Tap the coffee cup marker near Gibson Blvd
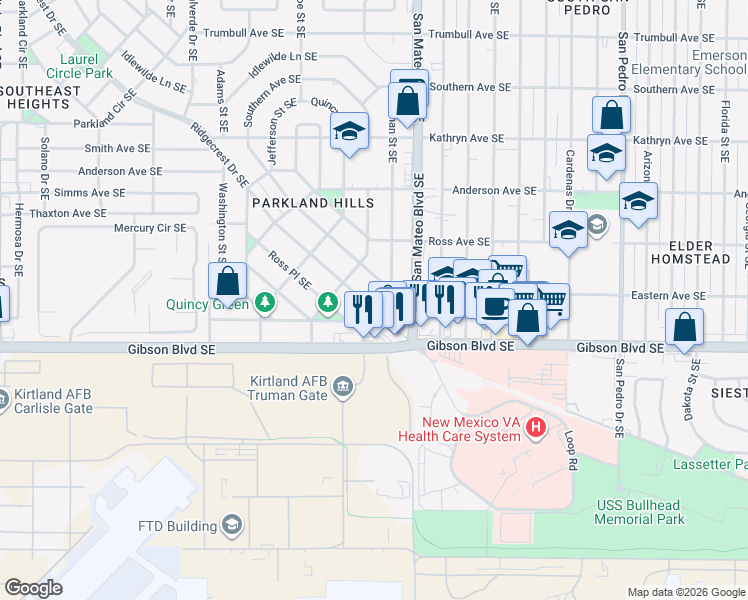 tap(495, 308)
